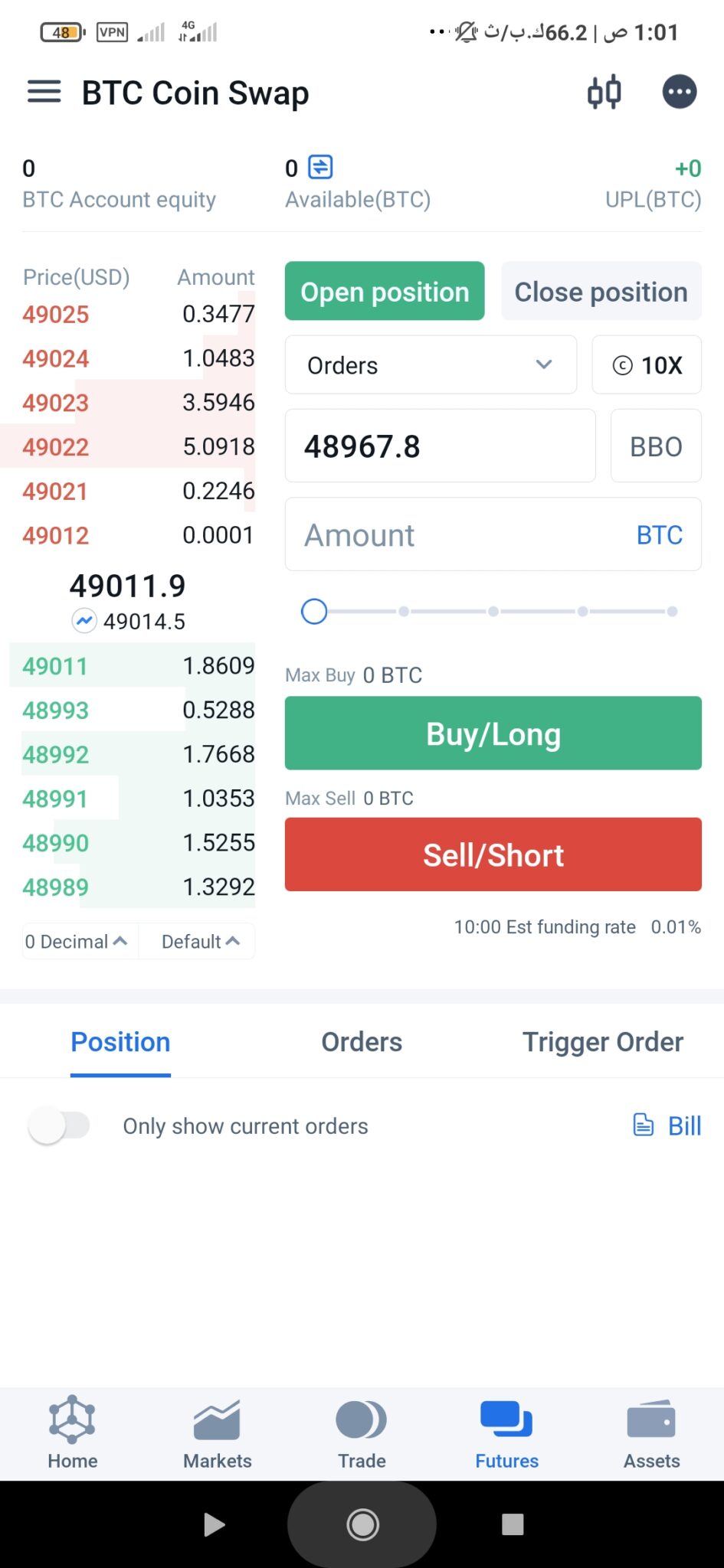Screen dimensions: 724x1568
Task: Switch to Close position
Action: point(601,291)
